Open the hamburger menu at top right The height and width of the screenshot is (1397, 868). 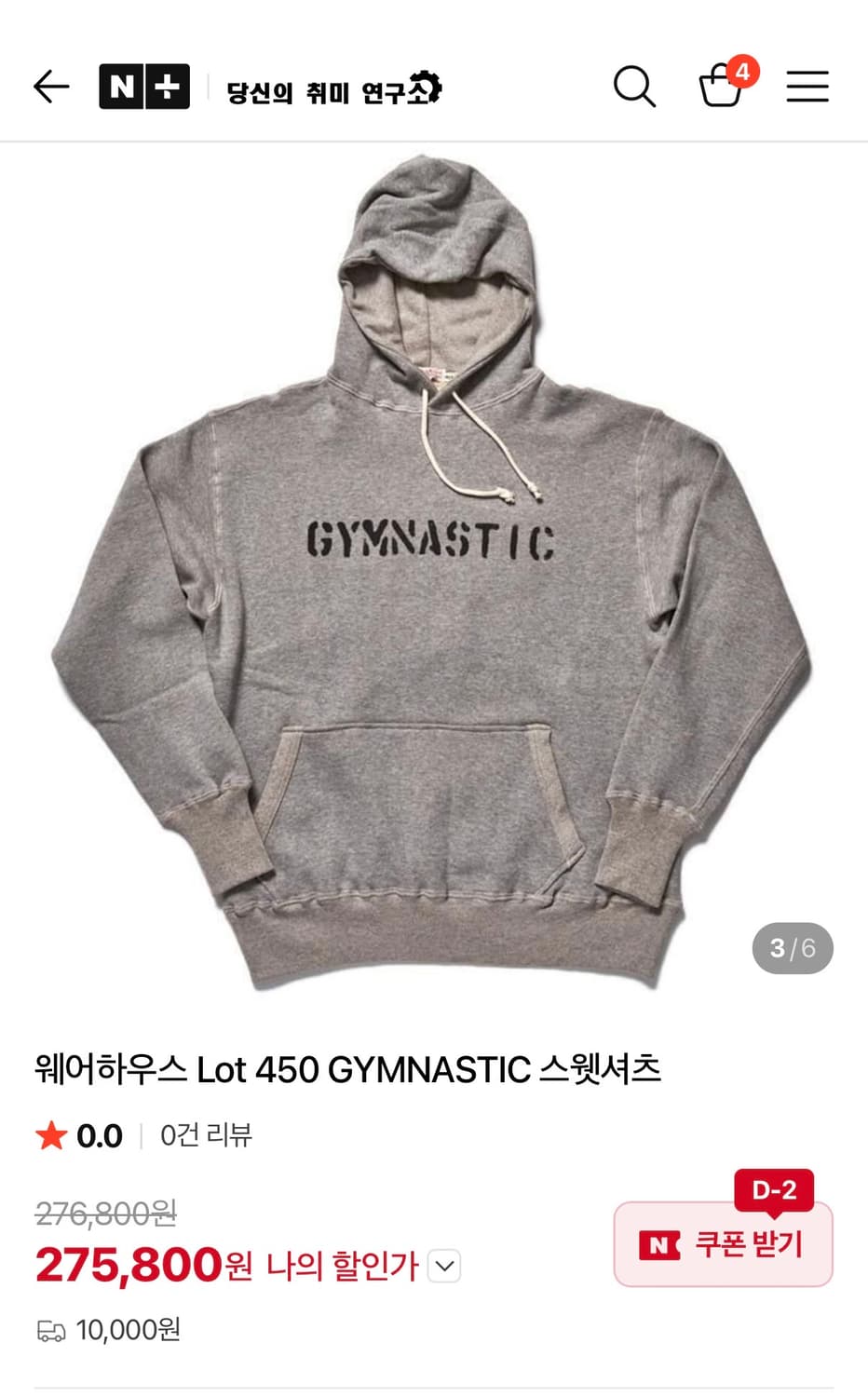point(807,86)
